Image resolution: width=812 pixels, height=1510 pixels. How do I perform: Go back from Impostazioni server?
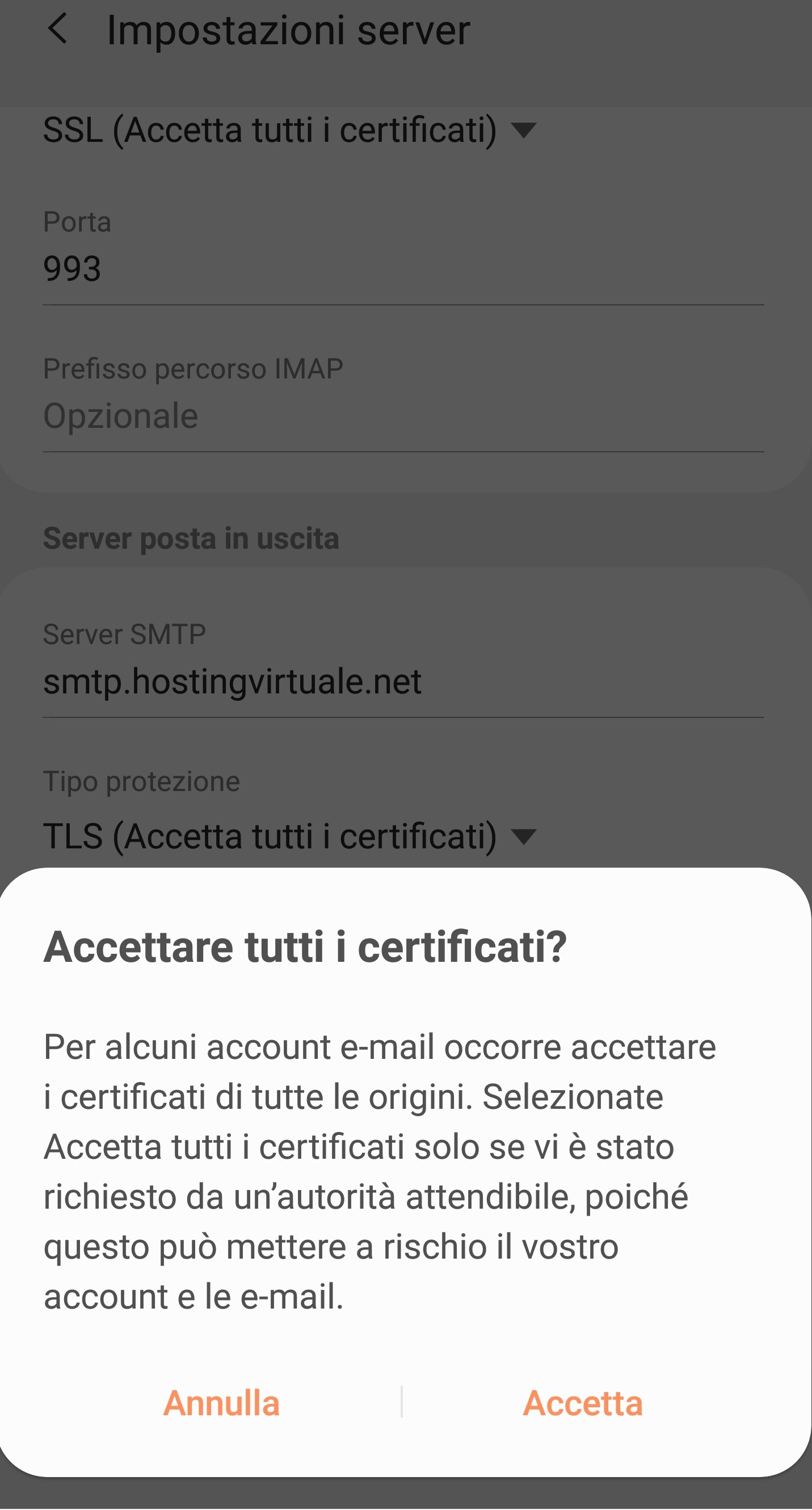57,30
